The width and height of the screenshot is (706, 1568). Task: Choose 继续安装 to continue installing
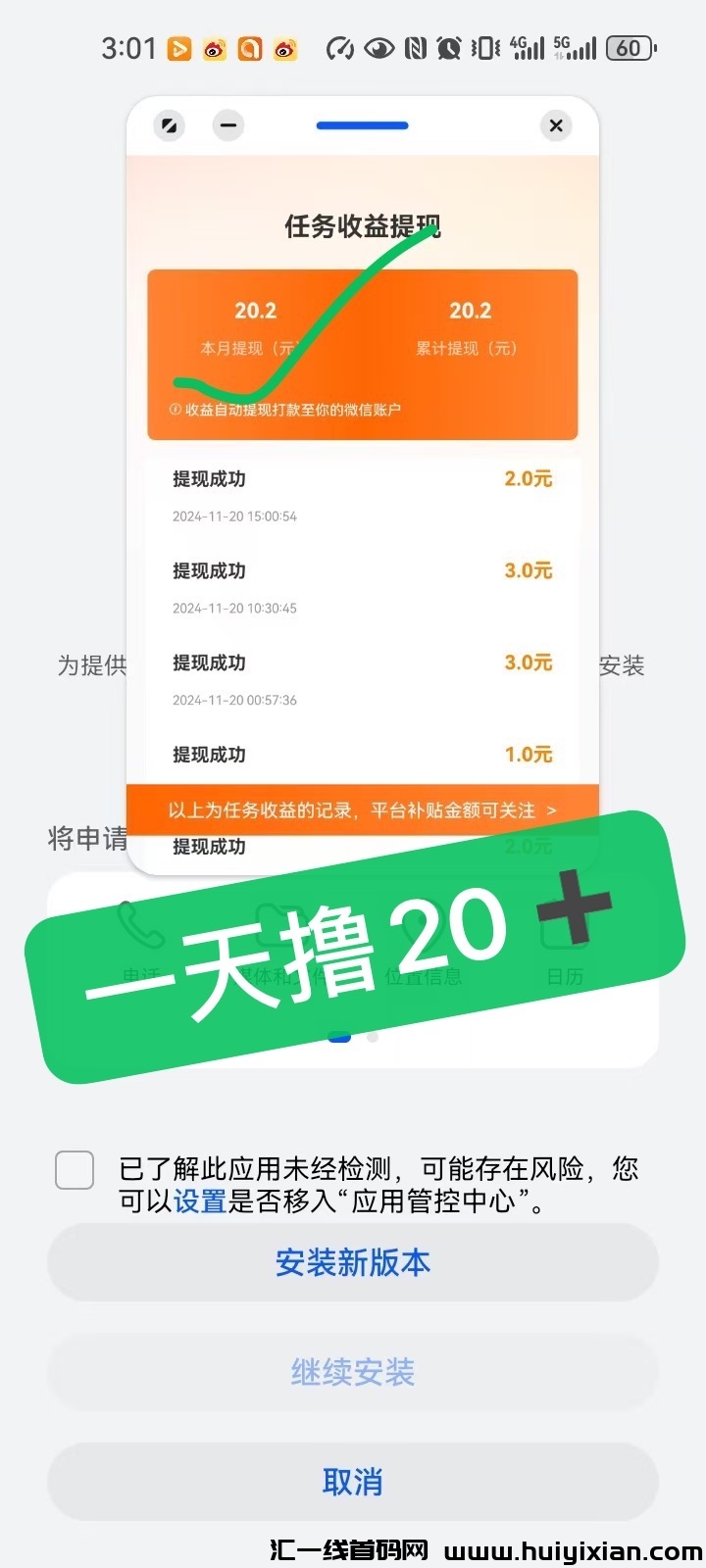(x=353, y=1372)
